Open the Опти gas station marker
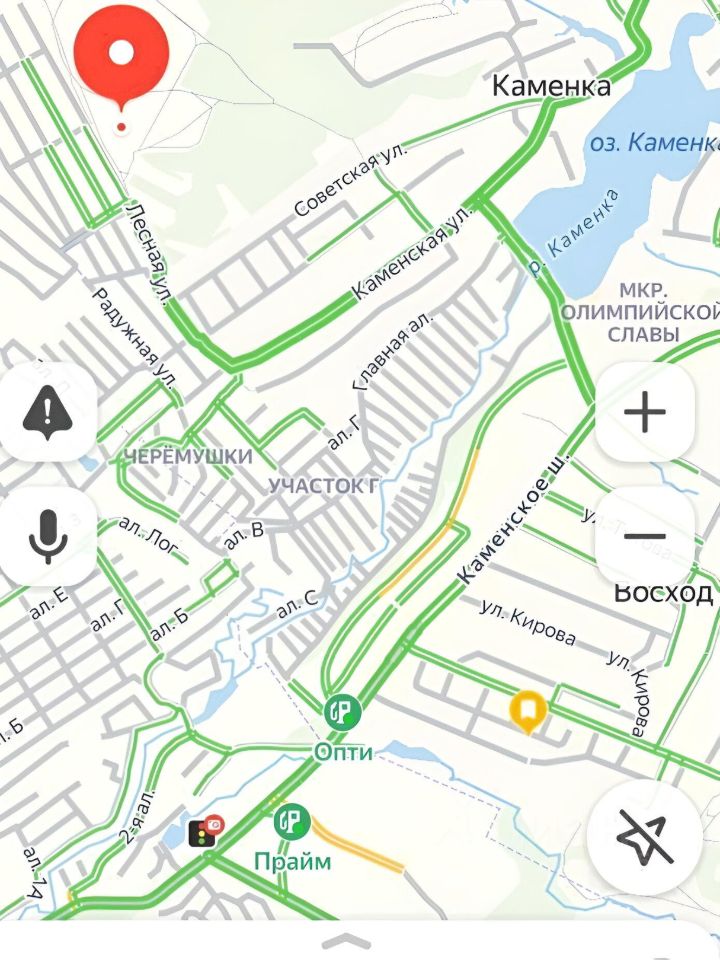The width and height of the screenshot is (720, 960). pos(343,712)
